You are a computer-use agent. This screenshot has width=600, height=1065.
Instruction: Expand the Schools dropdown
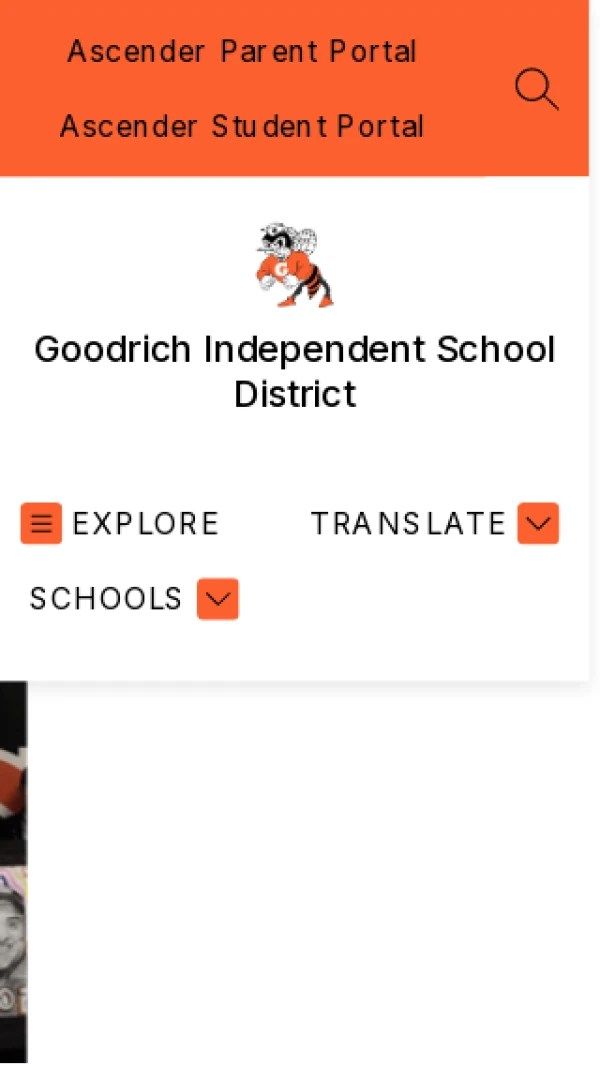(x=217, y=599)
